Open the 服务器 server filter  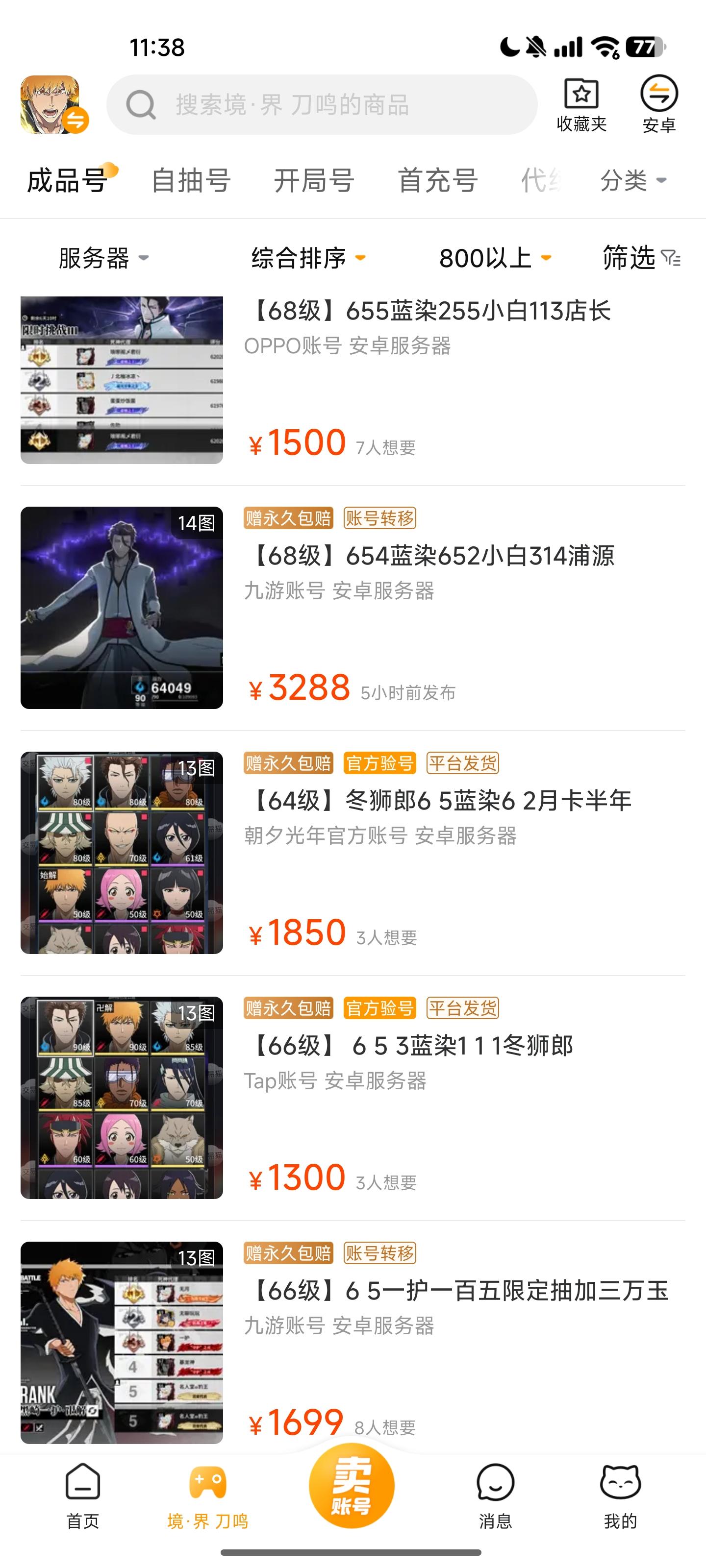click(x=103, y=258)
